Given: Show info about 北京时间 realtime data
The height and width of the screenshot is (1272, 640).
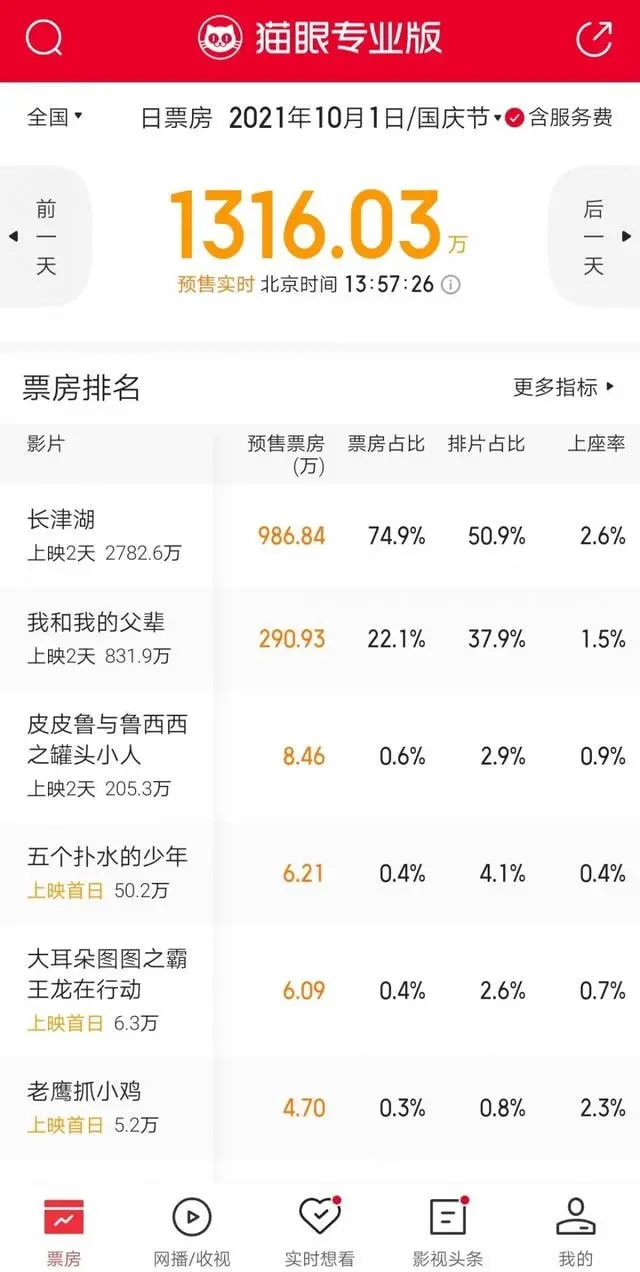Looking at the screenshot, I should 451,284.
